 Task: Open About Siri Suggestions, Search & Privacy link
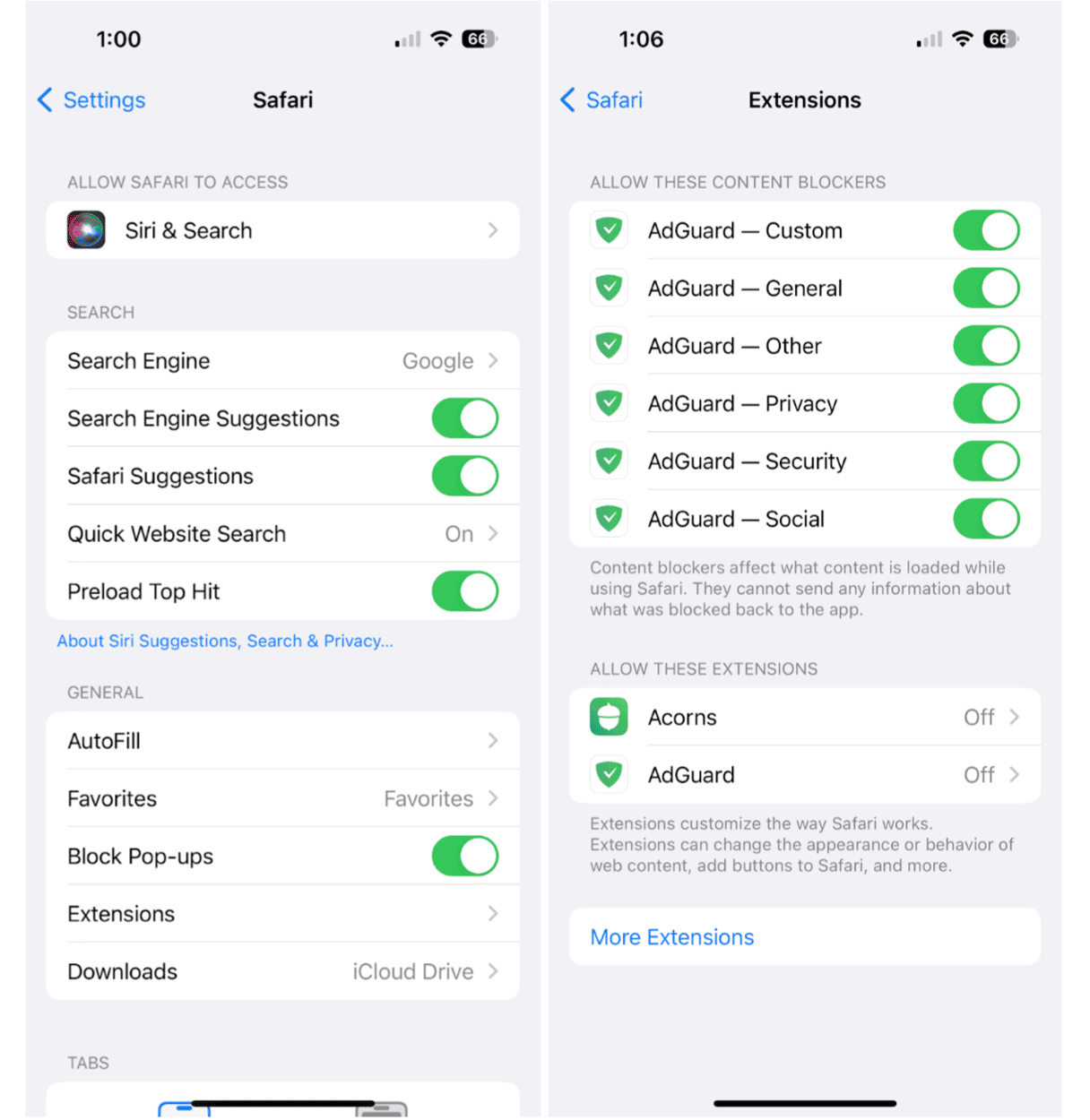[x=225, y=641]
